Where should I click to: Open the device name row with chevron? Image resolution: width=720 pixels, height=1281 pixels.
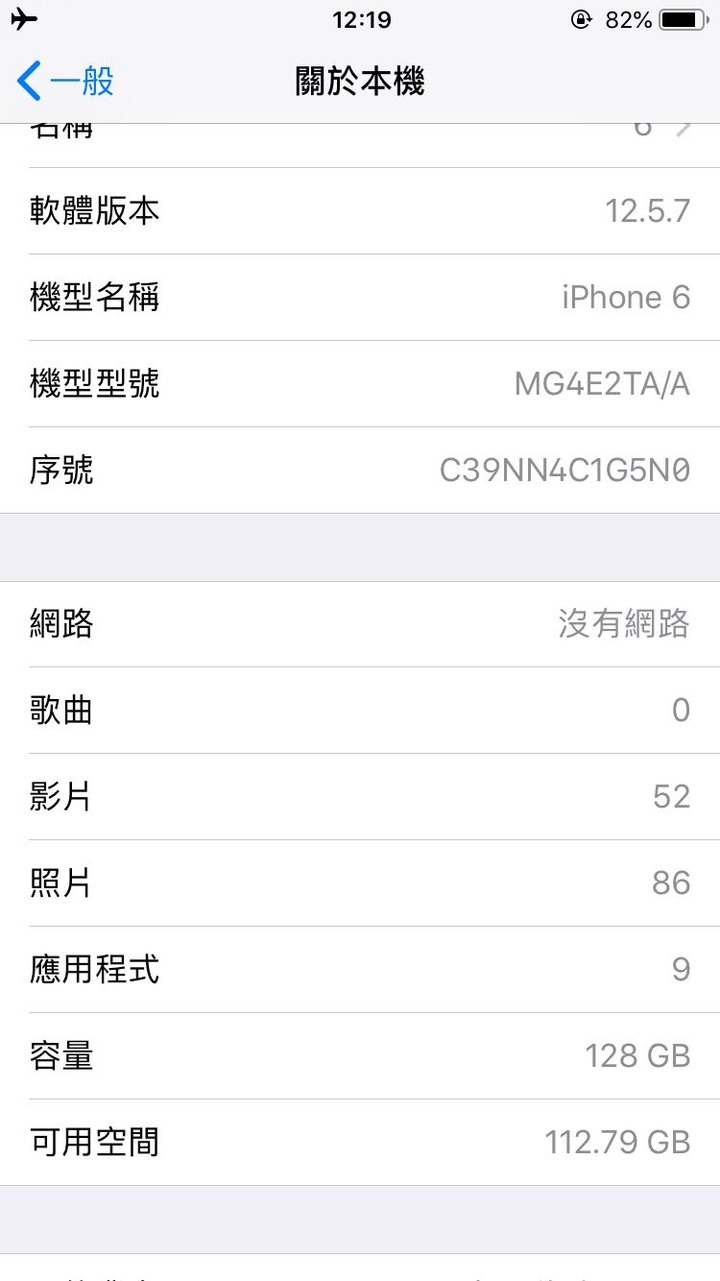click(x=360, y=145)
